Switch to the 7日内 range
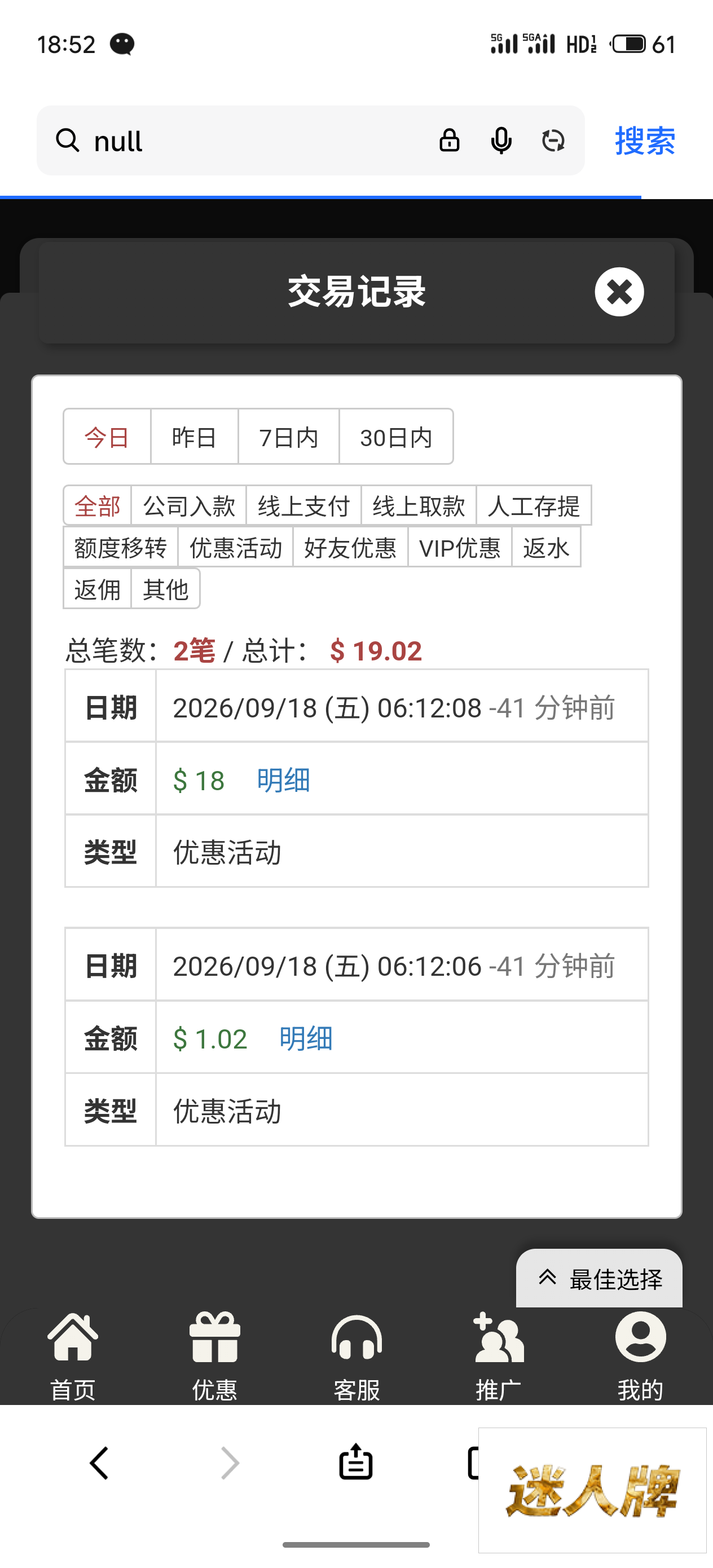The height and width of the screenshot is (1568, 713). 289,437
